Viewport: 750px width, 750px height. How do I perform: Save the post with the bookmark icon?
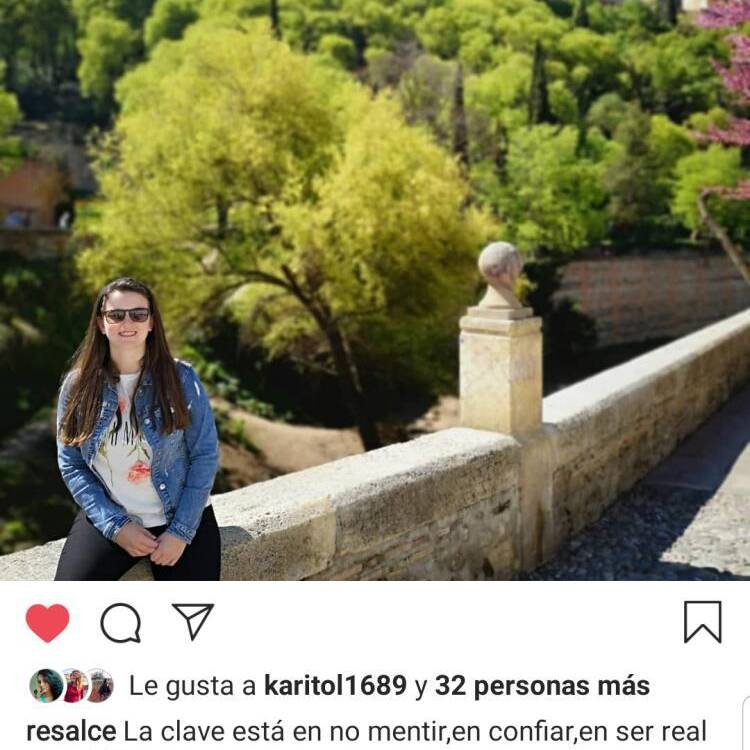(x=702, y=622)
